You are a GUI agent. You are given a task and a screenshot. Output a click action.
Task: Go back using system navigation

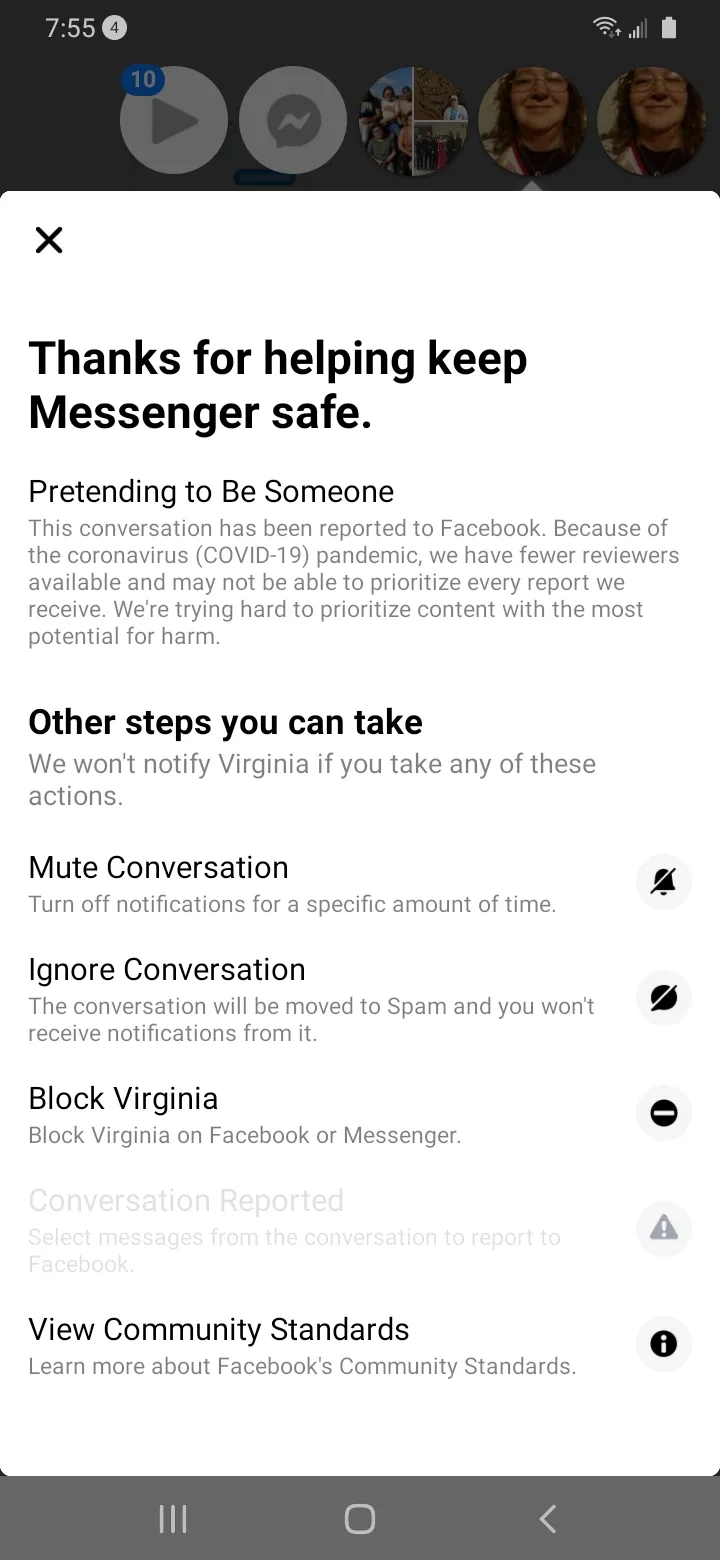click(x=547, y=1519)
